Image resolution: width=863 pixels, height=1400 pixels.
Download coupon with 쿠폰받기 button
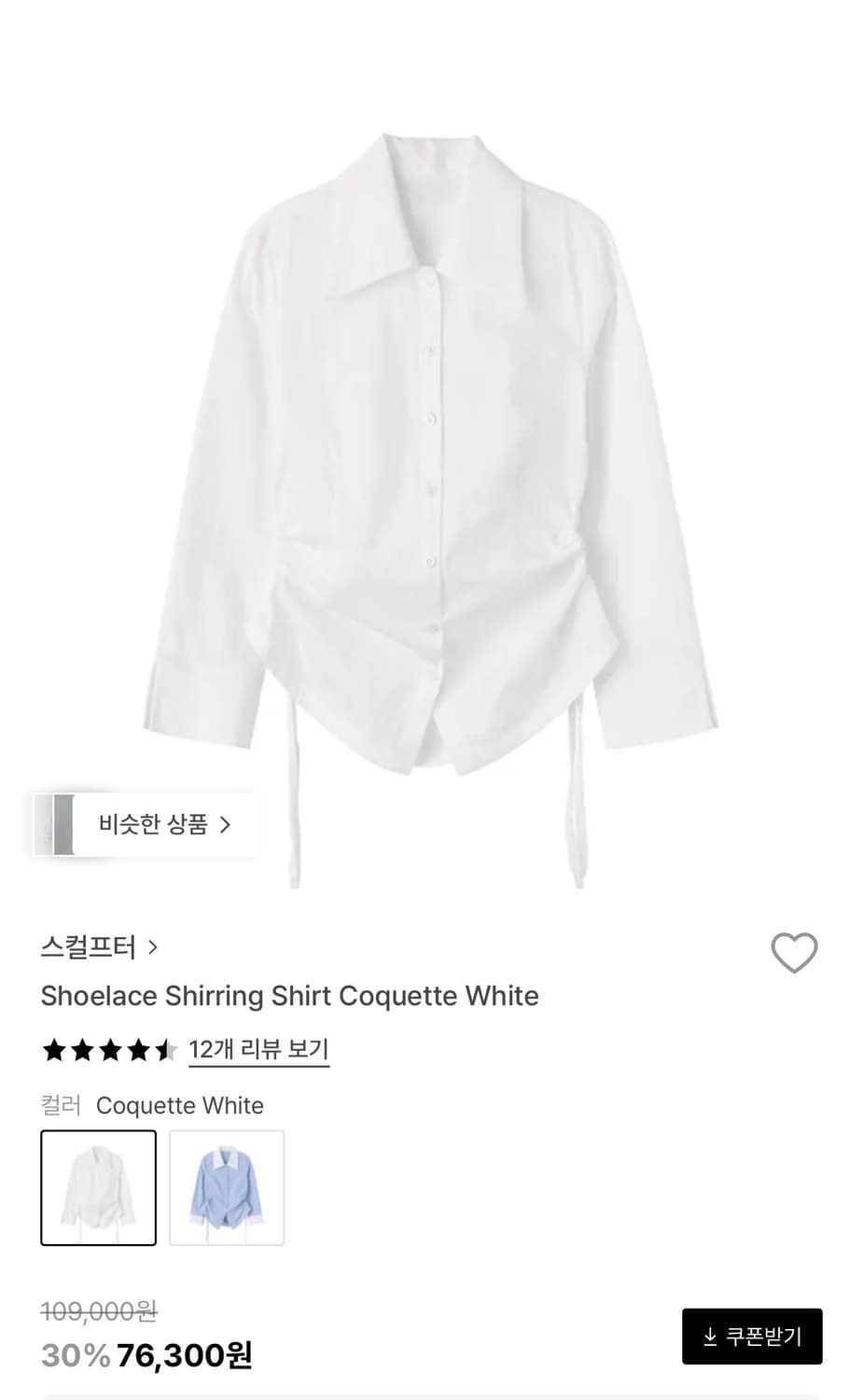[752, 1337]
